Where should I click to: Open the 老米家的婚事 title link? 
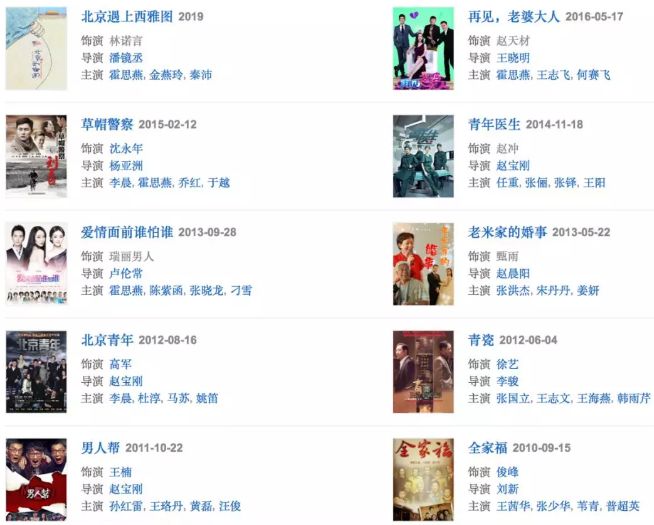[x=507, y=233]
